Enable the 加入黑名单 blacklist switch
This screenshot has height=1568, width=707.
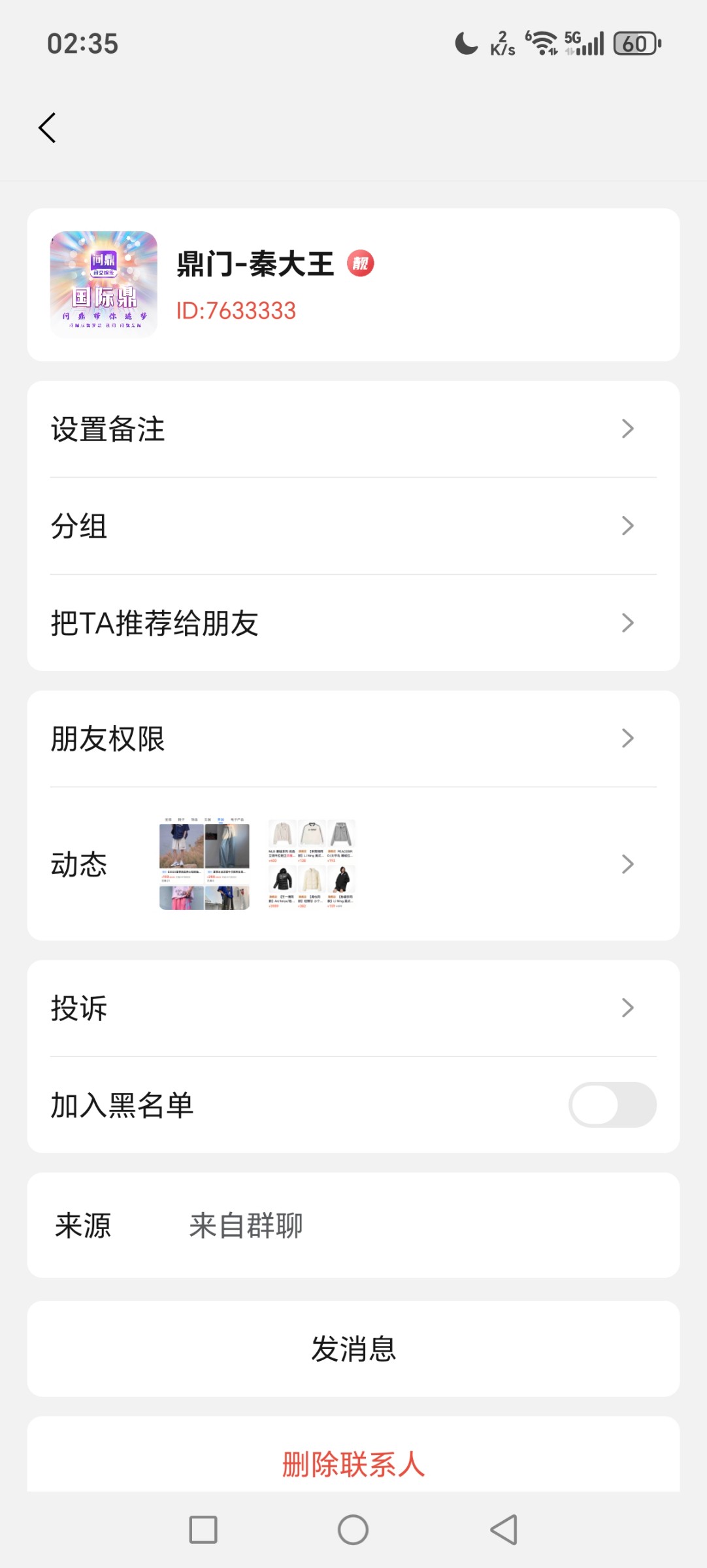tap(612, 1104)
